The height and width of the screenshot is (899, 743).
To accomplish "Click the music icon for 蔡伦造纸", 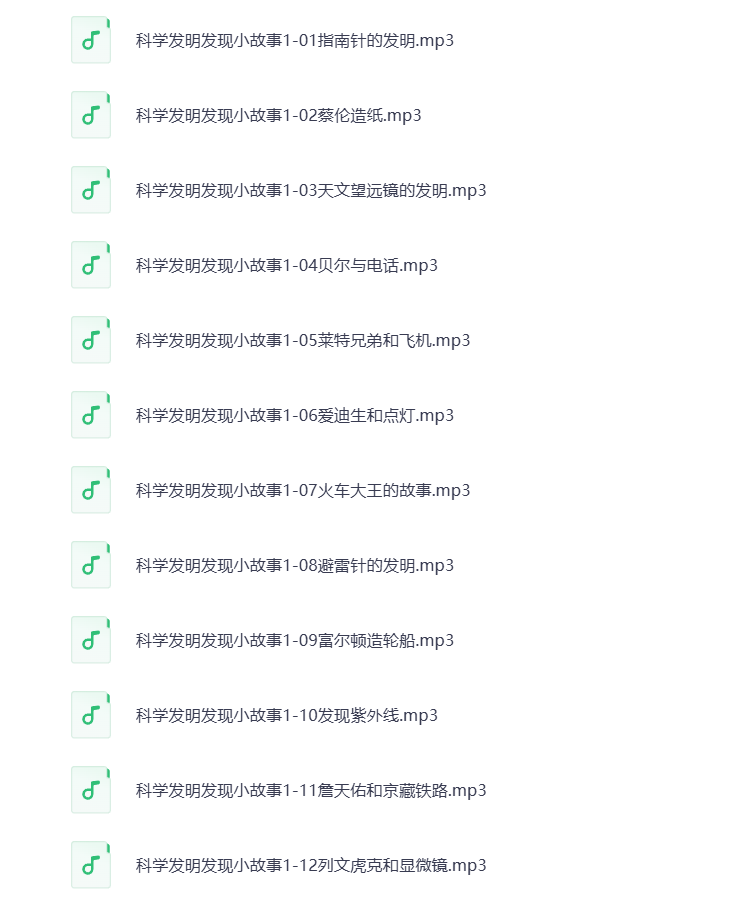I will tap(91, 114).
